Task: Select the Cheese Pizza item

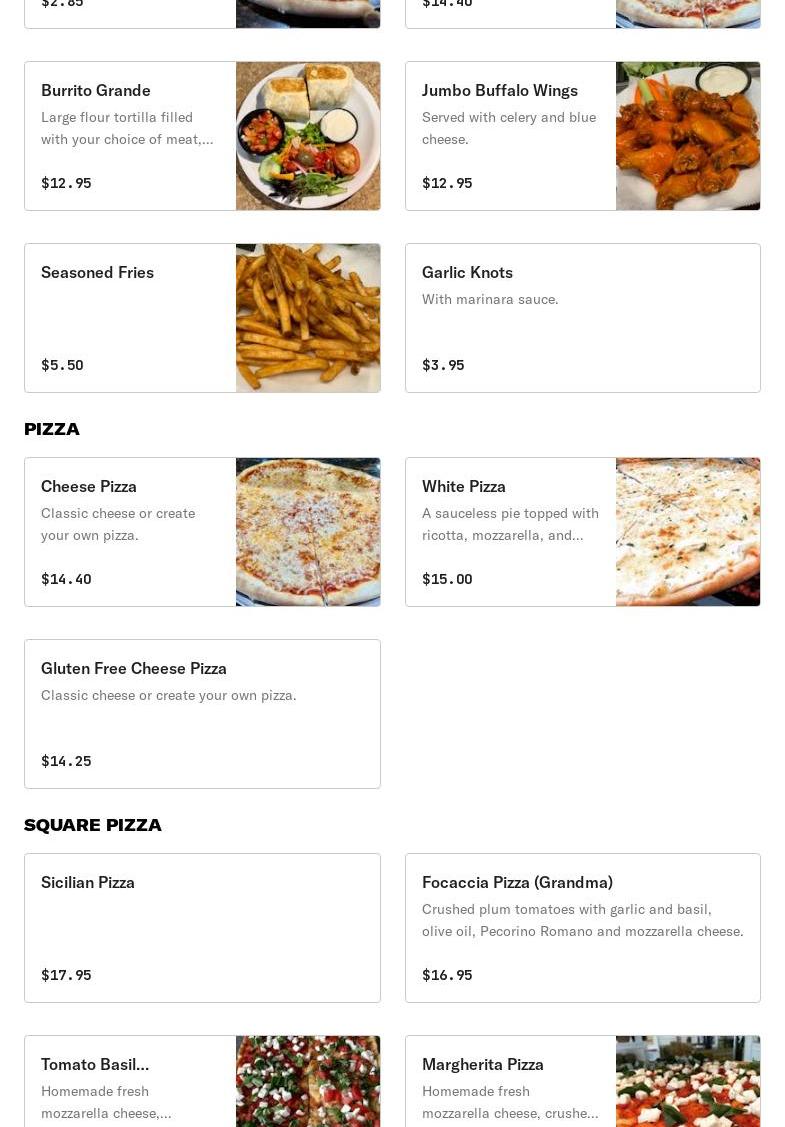Action: pyautogui.click(x=202, y=532)
